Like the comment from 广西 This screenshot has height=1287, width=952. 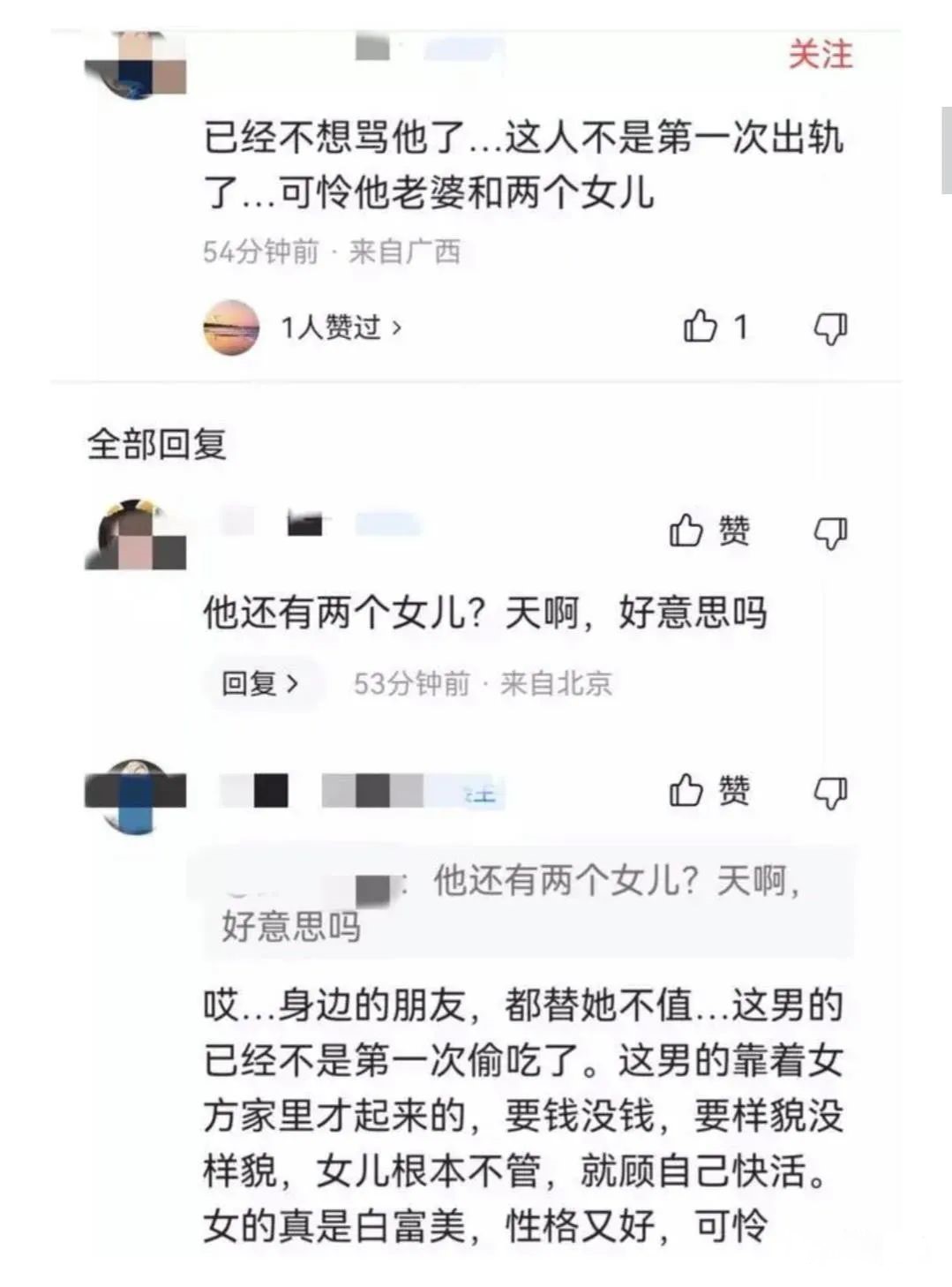click(701, 327)
